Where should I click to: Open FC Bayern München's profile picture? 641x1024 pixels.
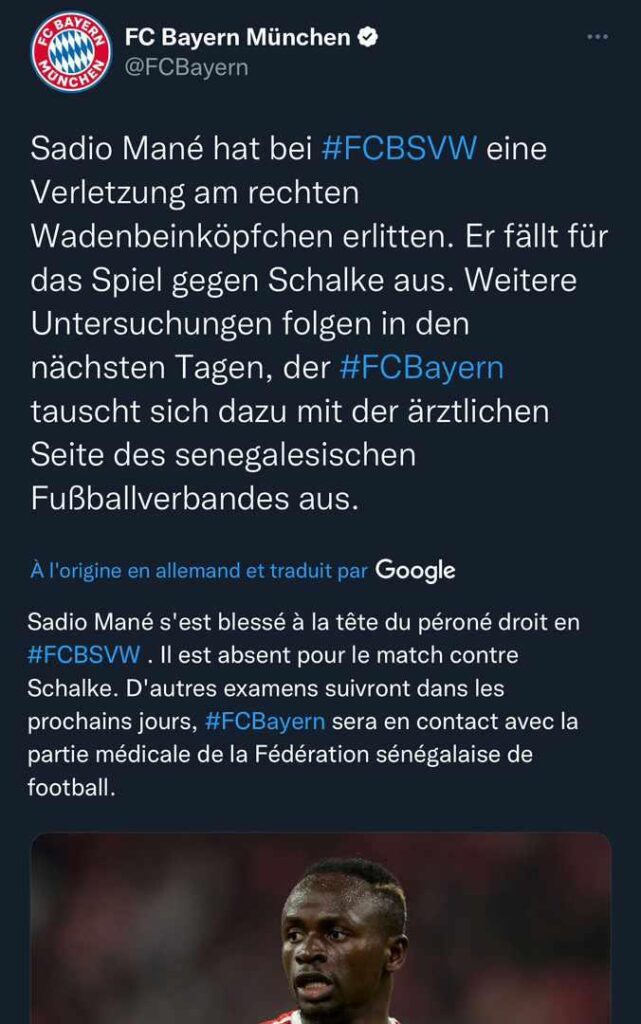(71, 52)
